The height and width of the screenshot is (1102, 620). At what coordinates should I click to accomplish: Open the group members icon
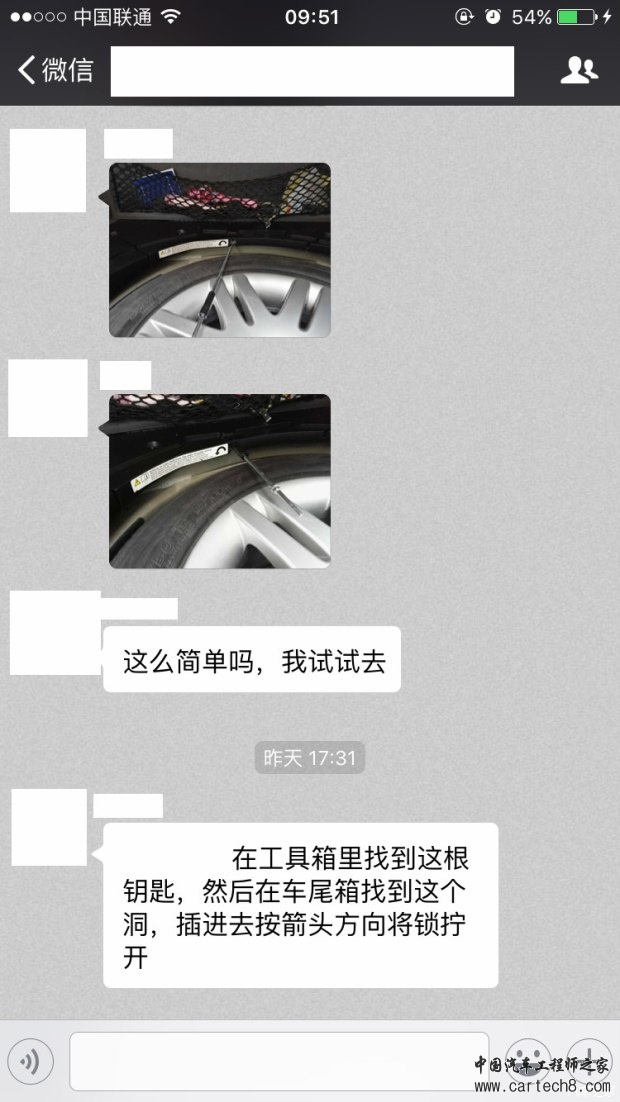578,70
